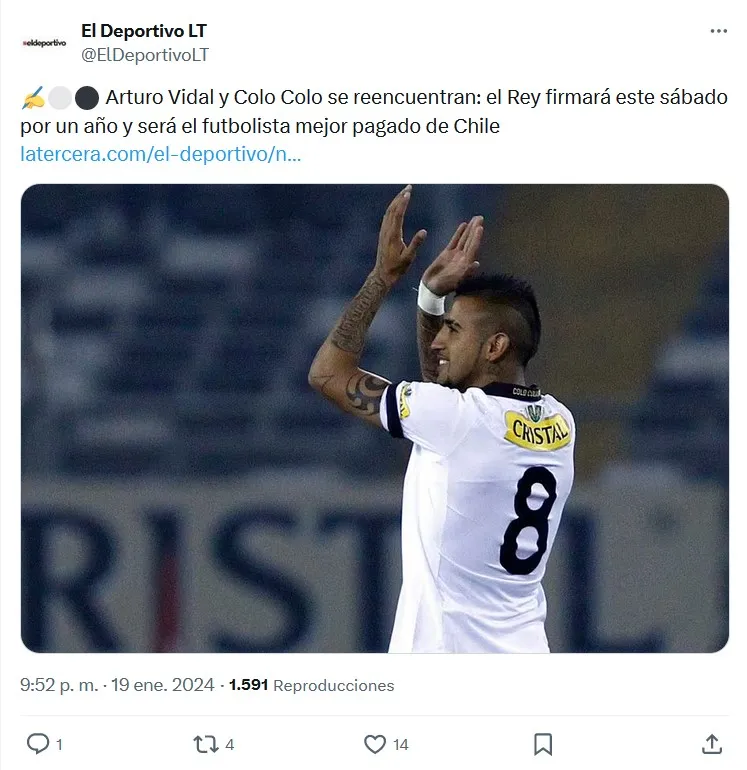
Task: Open the tweet's overflow menu
Action: 718,31
